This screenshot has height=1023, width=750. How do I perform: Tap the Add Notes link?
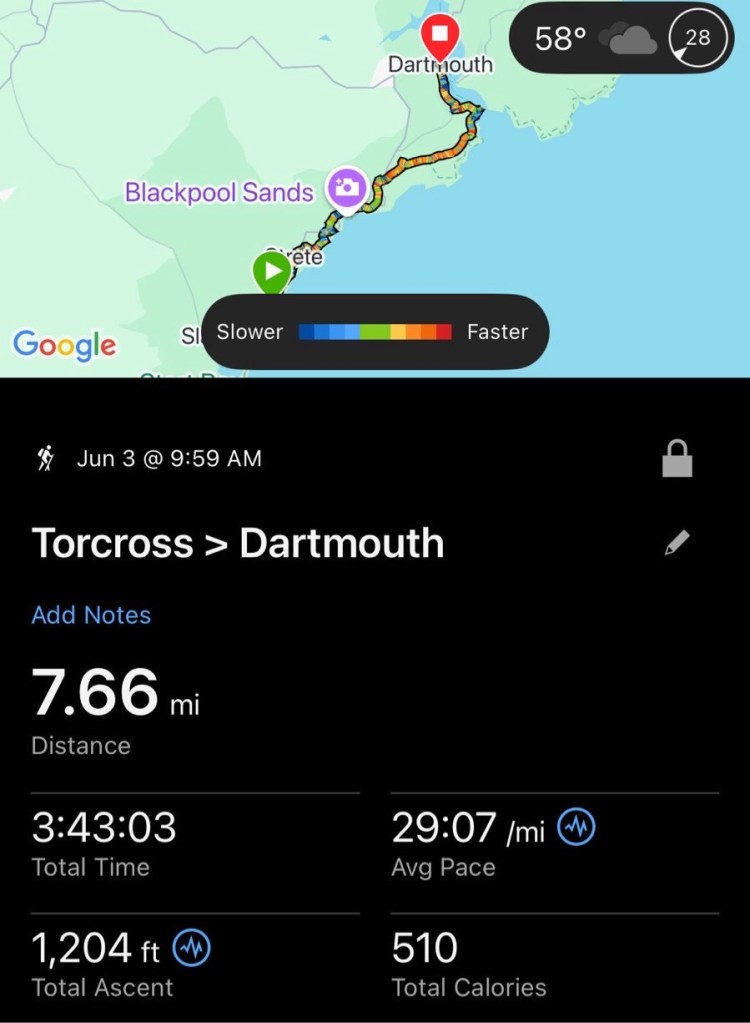pyautogui.click(x=91, y=614)
